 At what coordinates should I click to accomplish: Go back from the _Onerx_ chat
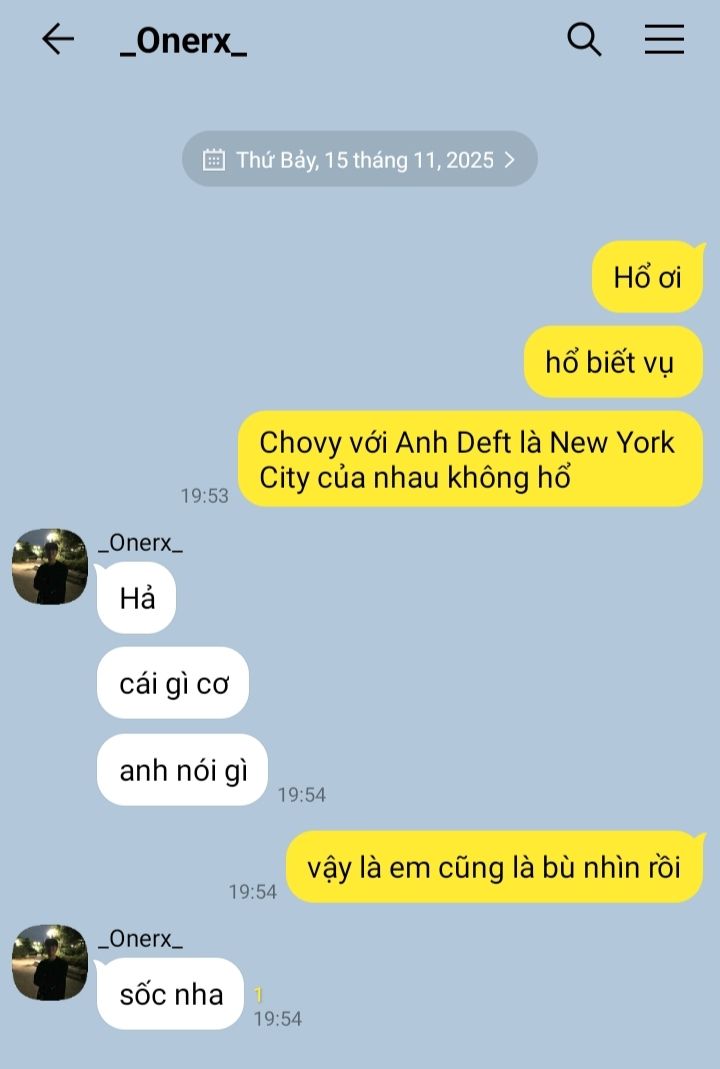pyautogui.click(x=58, y=40)
